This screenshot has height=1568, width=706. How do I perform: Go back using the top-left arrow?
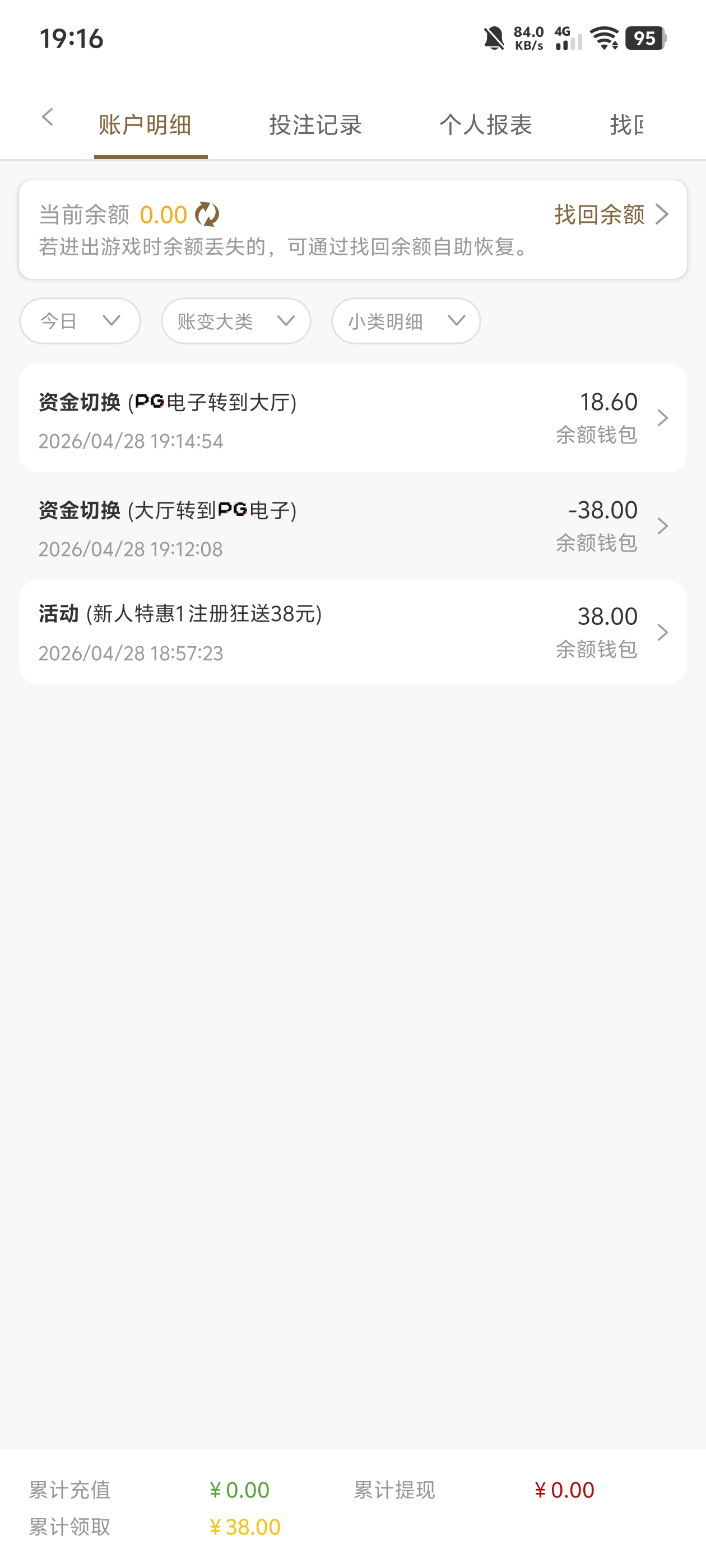pyautogui.click(x=48, y=118)
